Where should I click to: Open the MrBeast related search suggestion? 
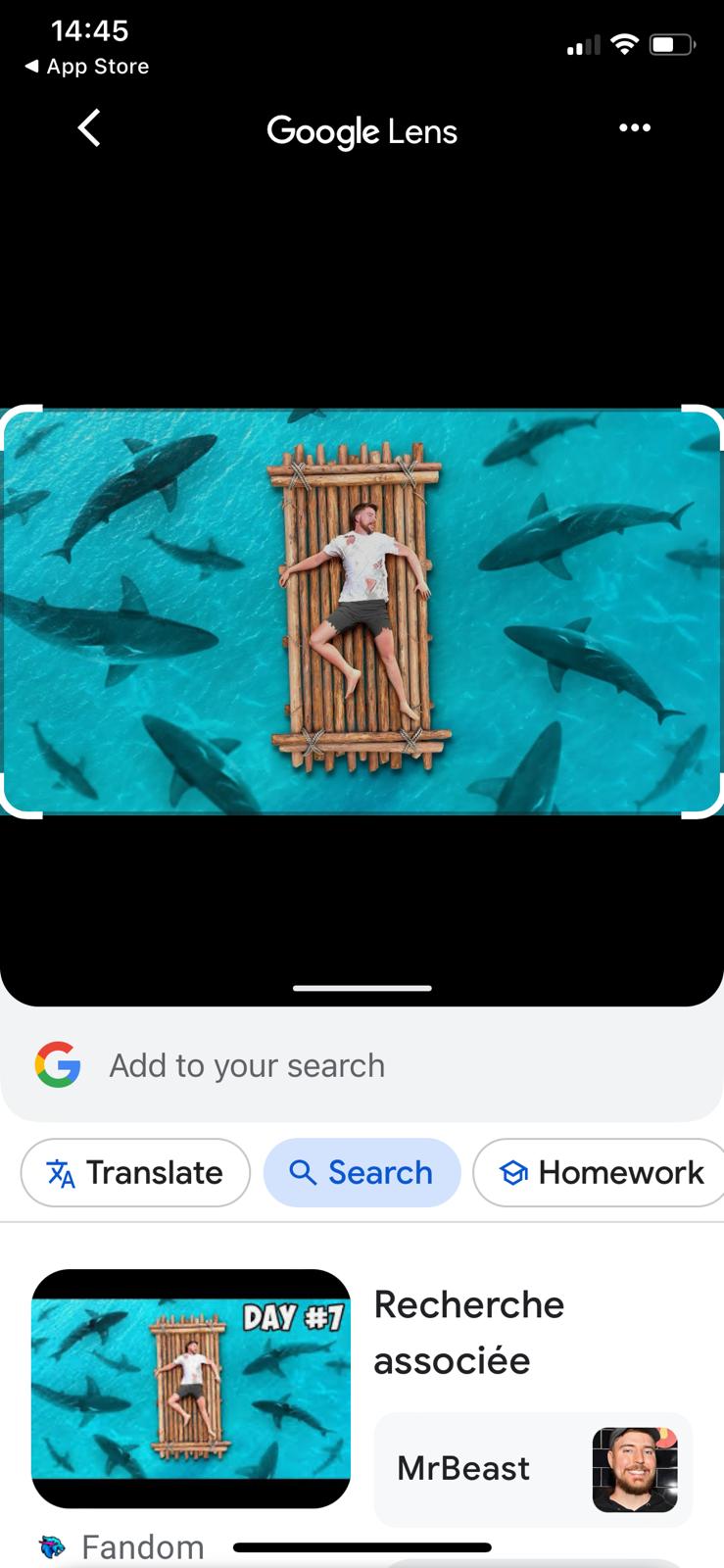(533, 1468)
